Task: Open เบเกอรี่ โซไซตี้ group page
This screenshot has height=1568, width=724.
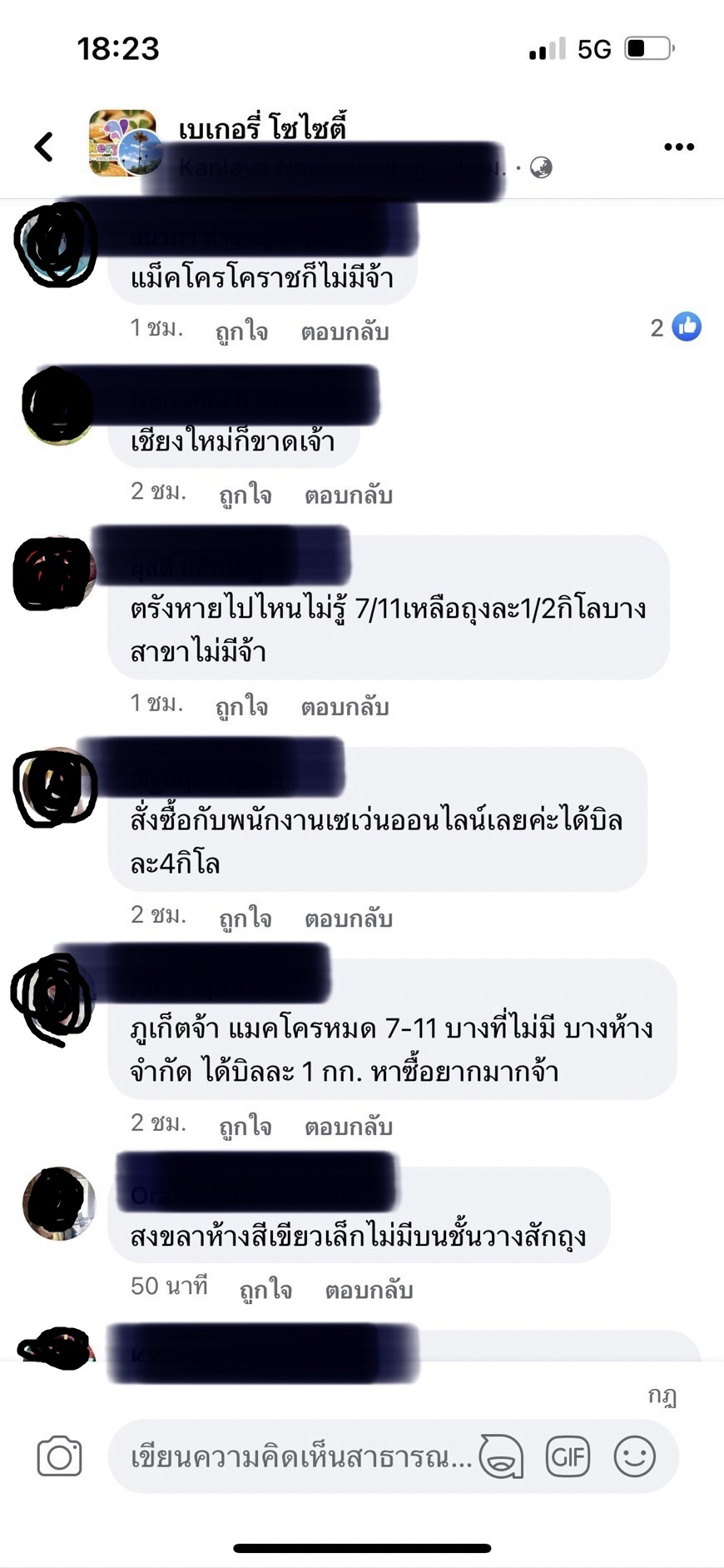Action: (x=261, y=128)
